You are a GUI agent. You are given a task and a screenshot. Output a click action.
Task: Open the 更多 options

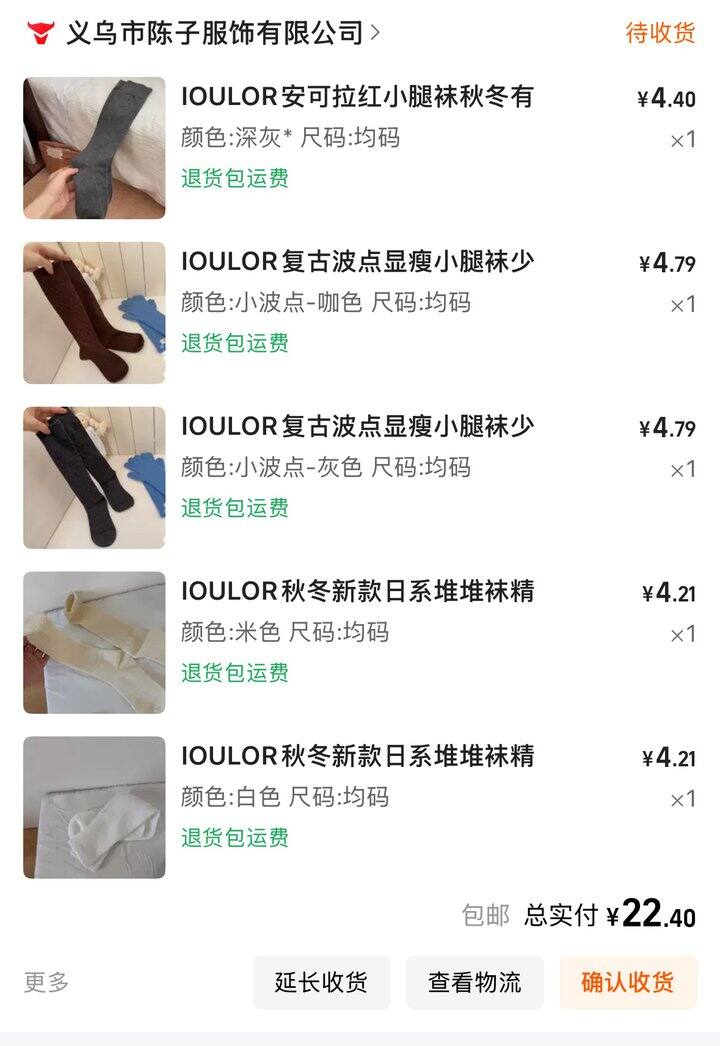tap(46, 982)
